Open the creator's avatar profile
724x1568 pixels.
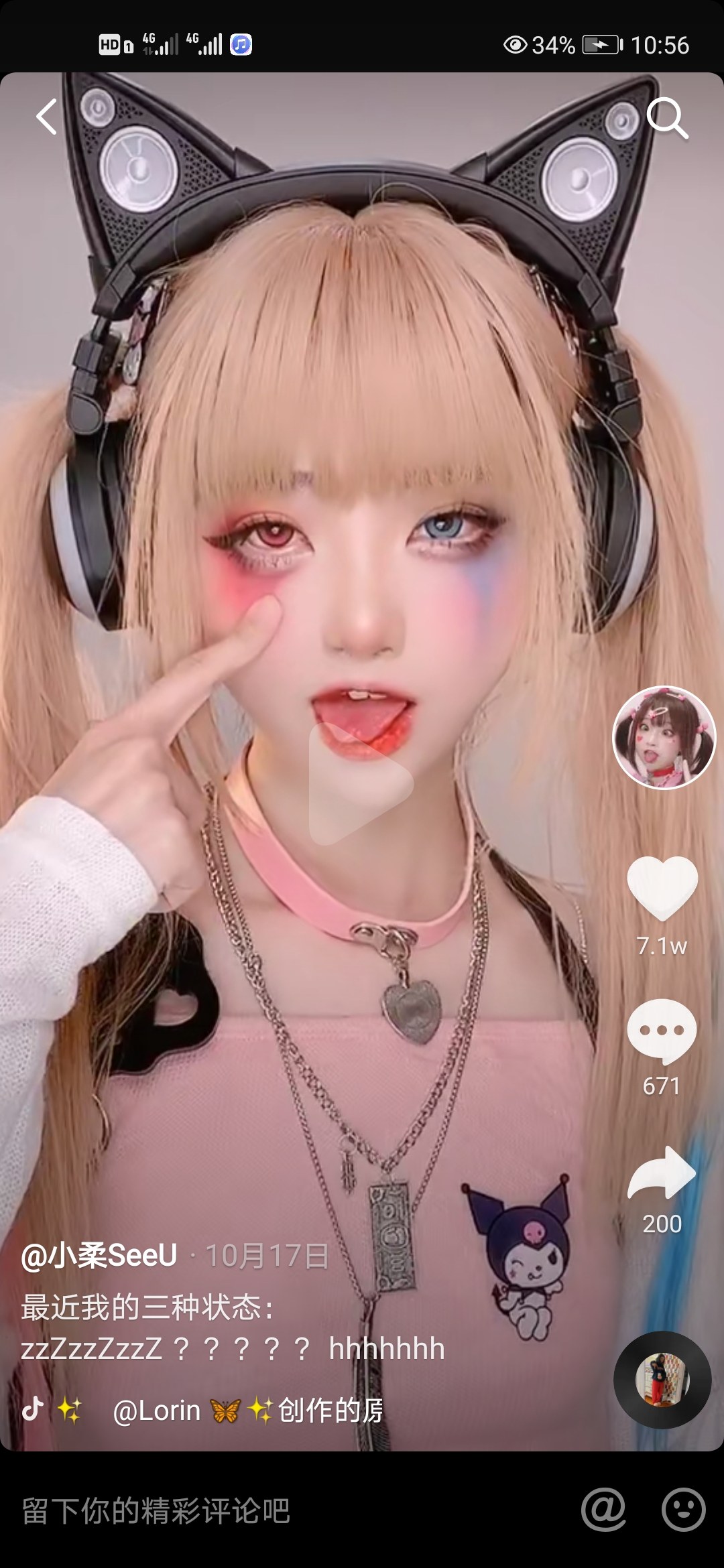(664, 737)
